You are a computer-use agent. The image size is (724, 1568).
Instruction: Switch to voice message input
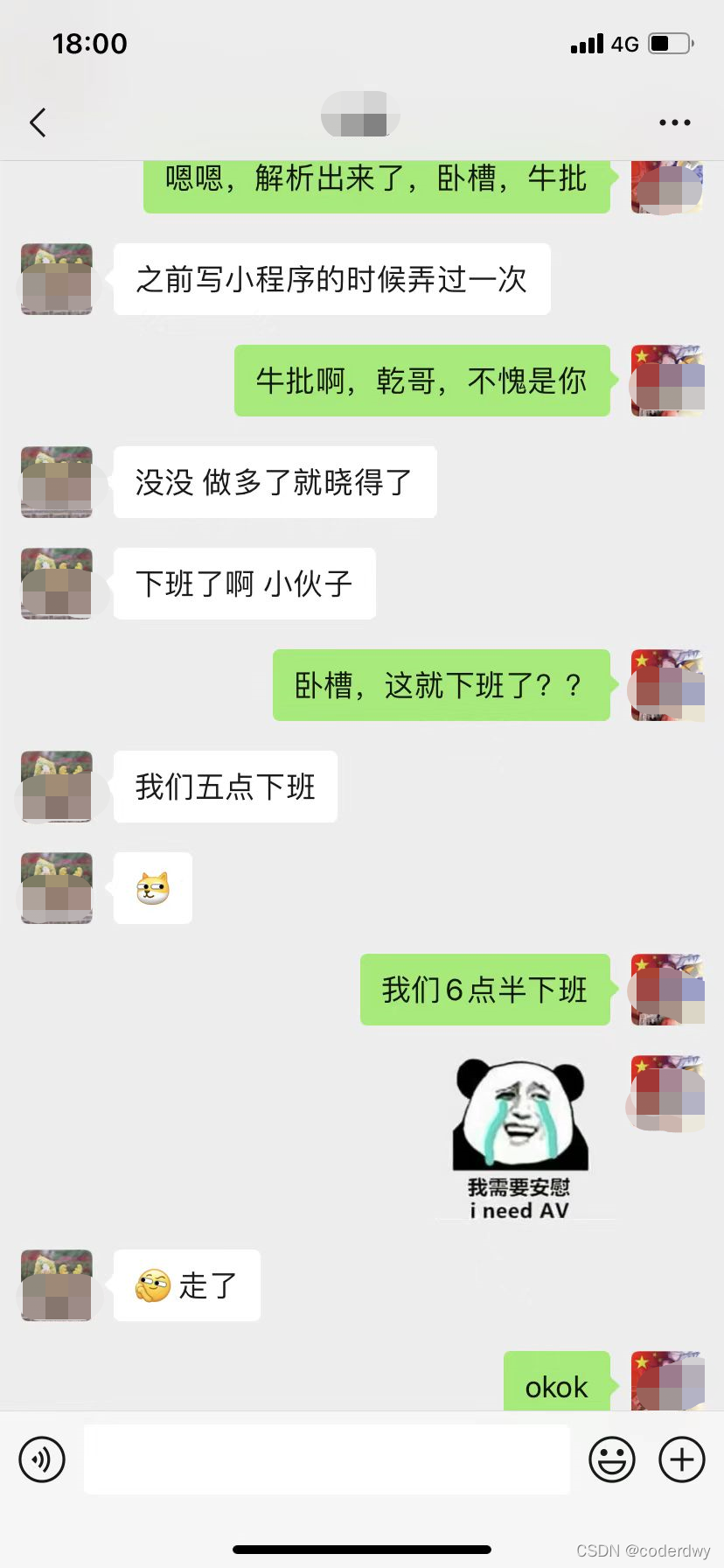pos(42,1459)
